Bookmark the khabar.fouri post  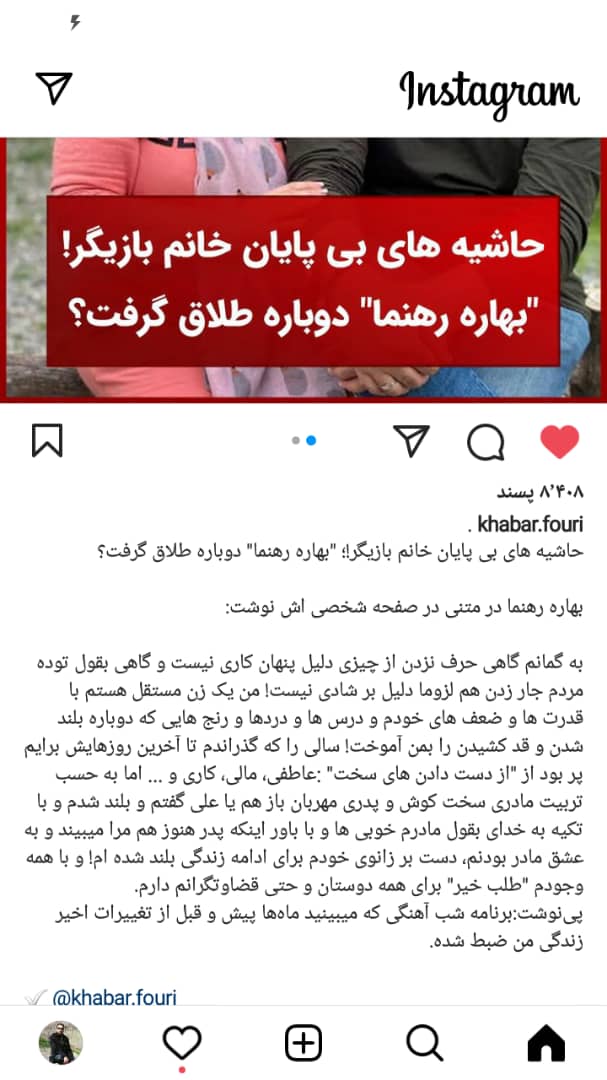[48, 441]
